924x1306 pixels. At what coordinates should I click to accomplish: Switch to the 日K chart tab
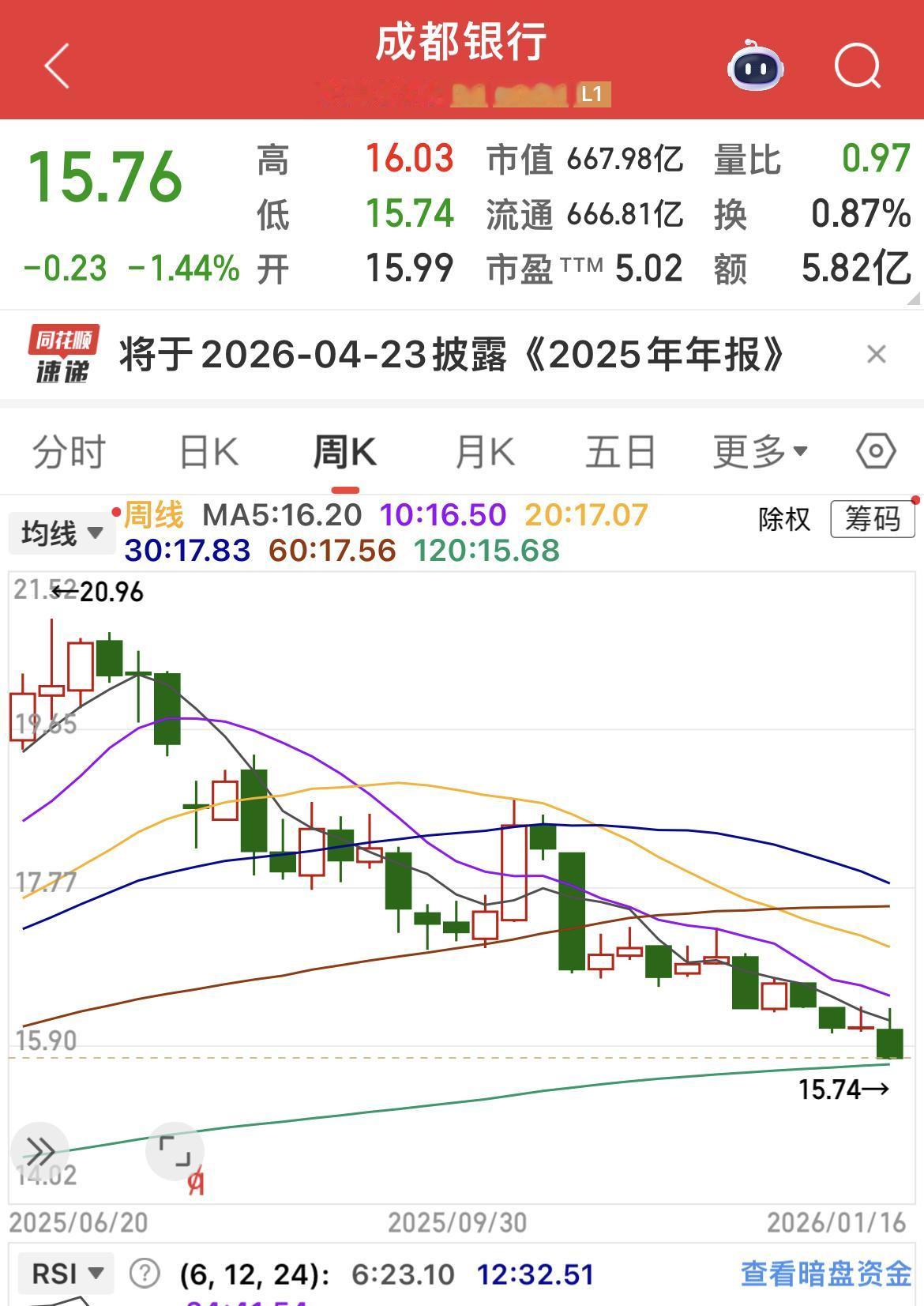coord(208,453)
